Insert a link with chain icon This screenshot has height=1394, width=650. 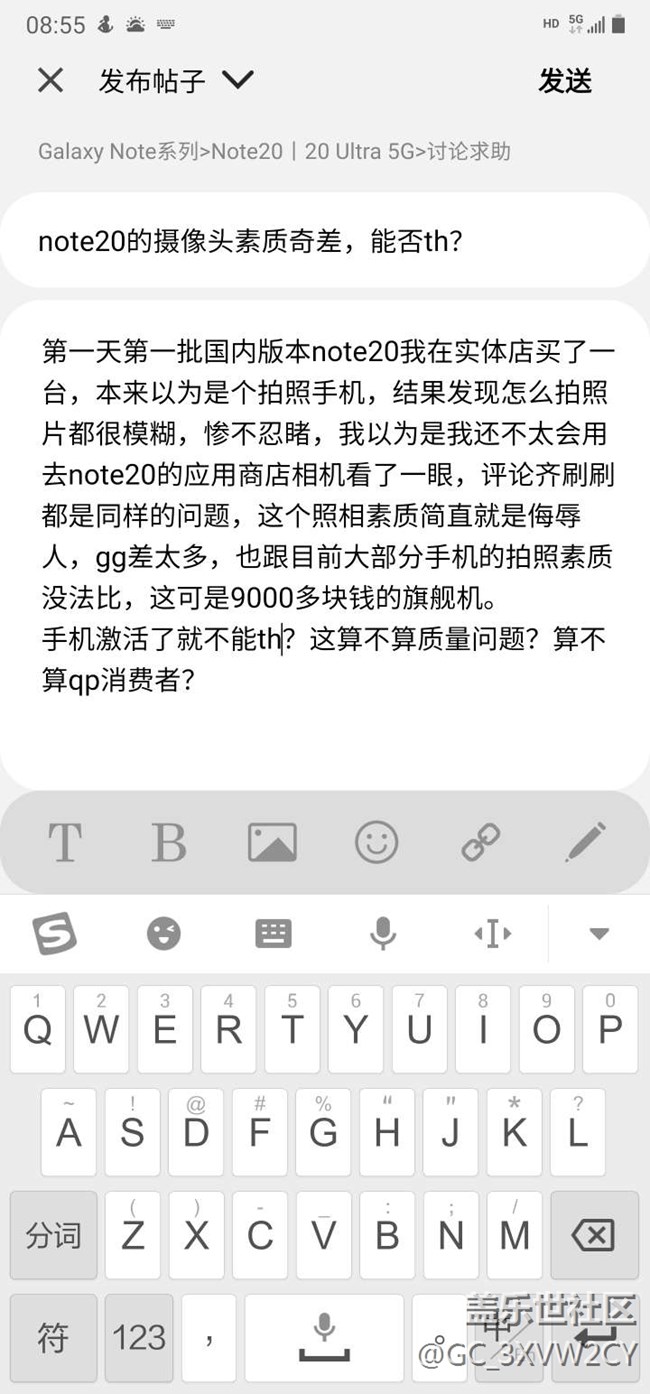point(481,842)
